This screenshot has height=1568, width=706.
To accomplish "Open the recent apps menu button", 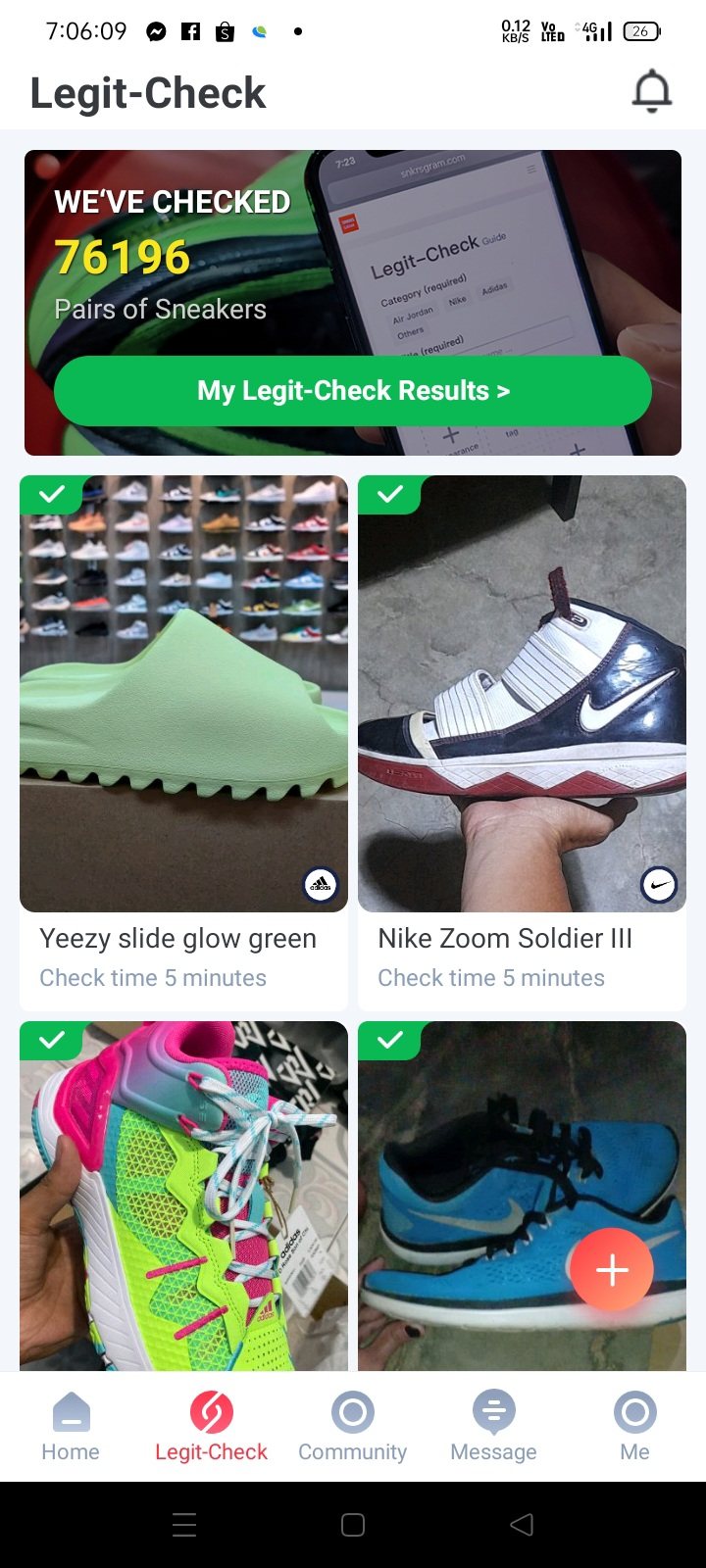I will 184,1524.
